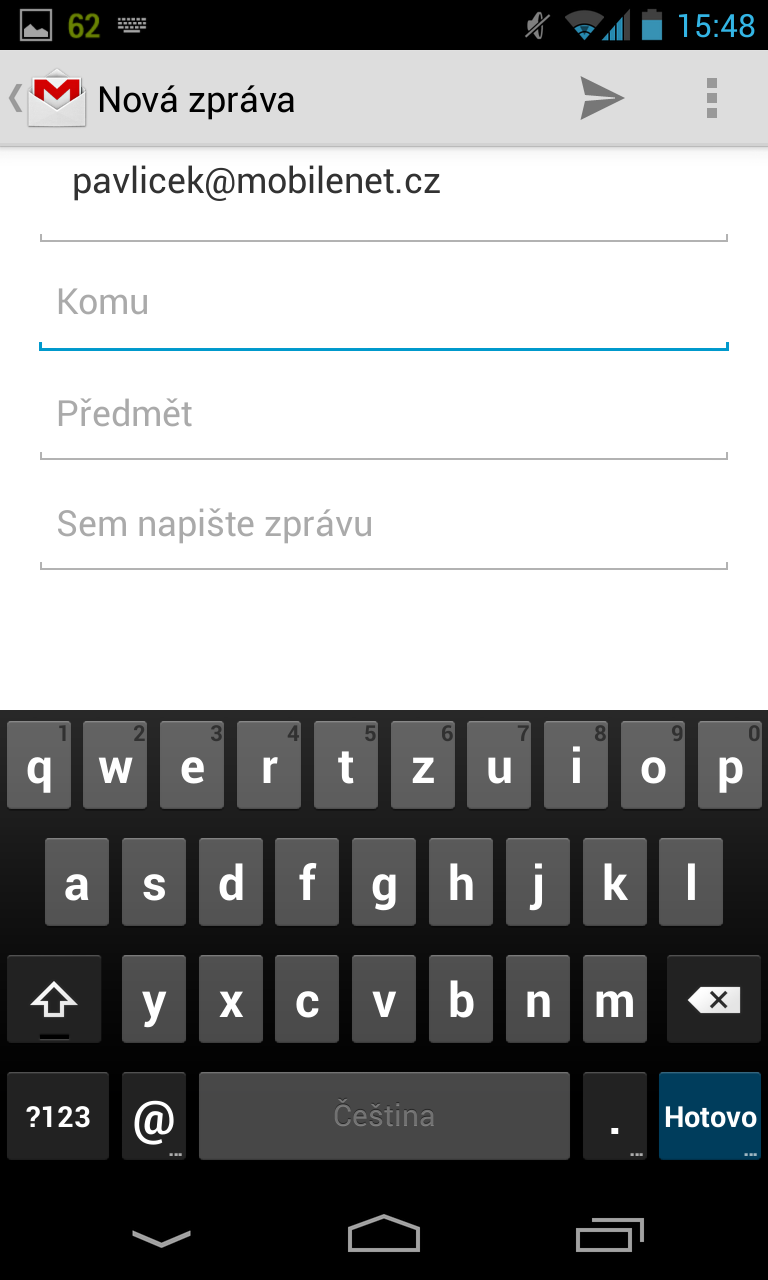Screen dimensions: 768x1280
Task: Tap the Gmail app icon in header
Action: 57,96
